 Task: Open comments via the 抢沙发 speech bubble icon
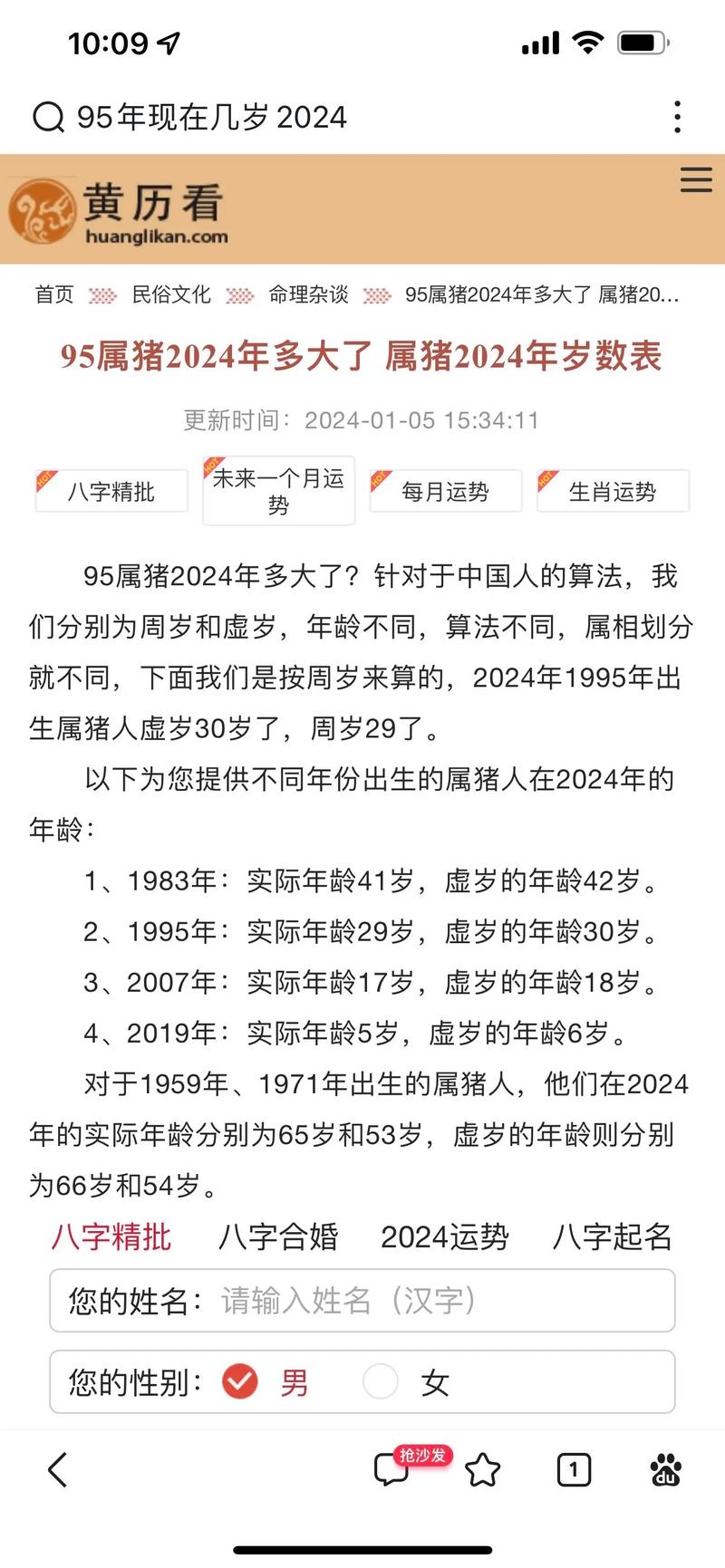pyautogui.click(x=391, y=1472)
